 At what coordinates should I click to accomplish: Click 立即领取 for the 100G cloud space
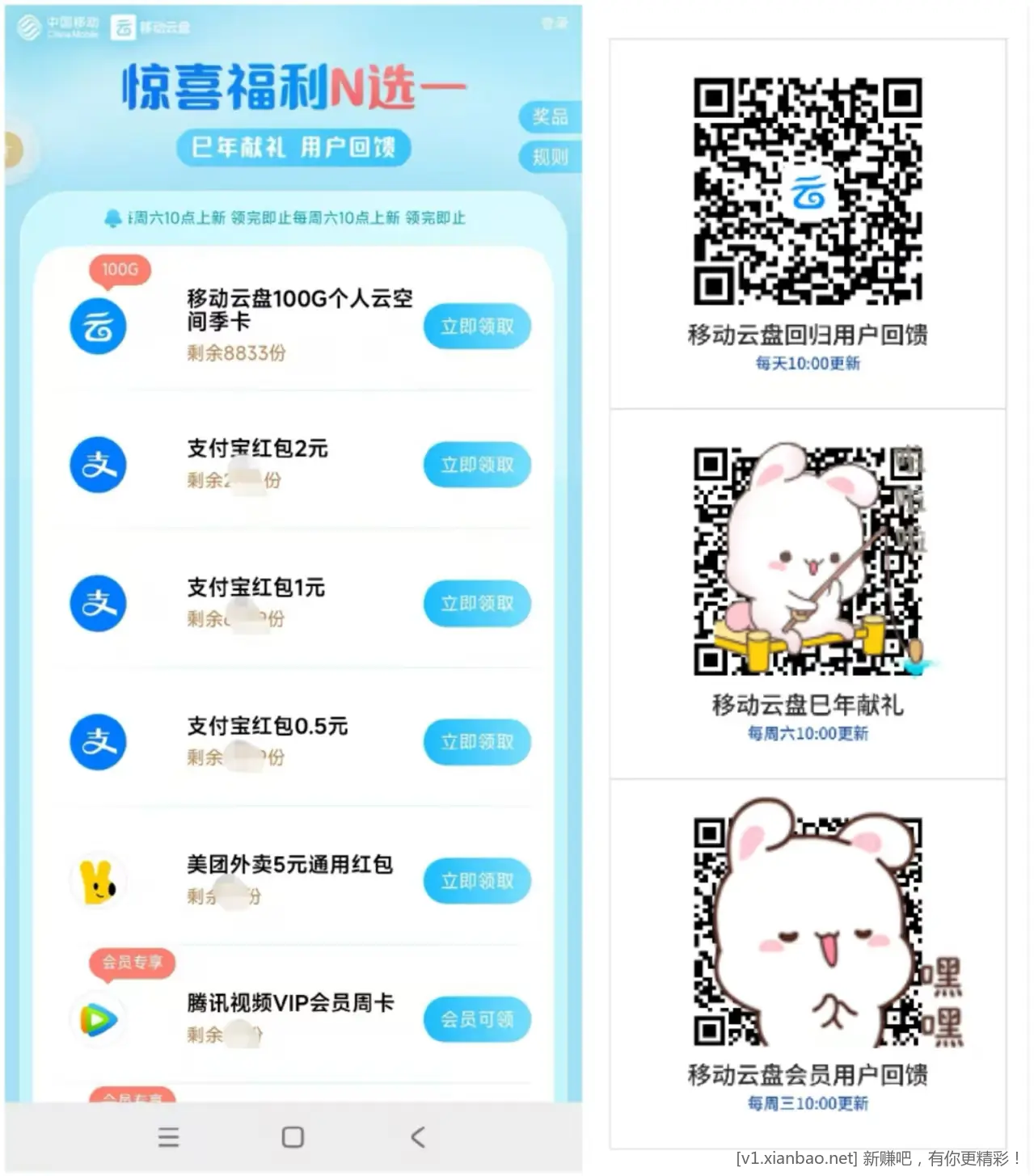click(476, 326)
